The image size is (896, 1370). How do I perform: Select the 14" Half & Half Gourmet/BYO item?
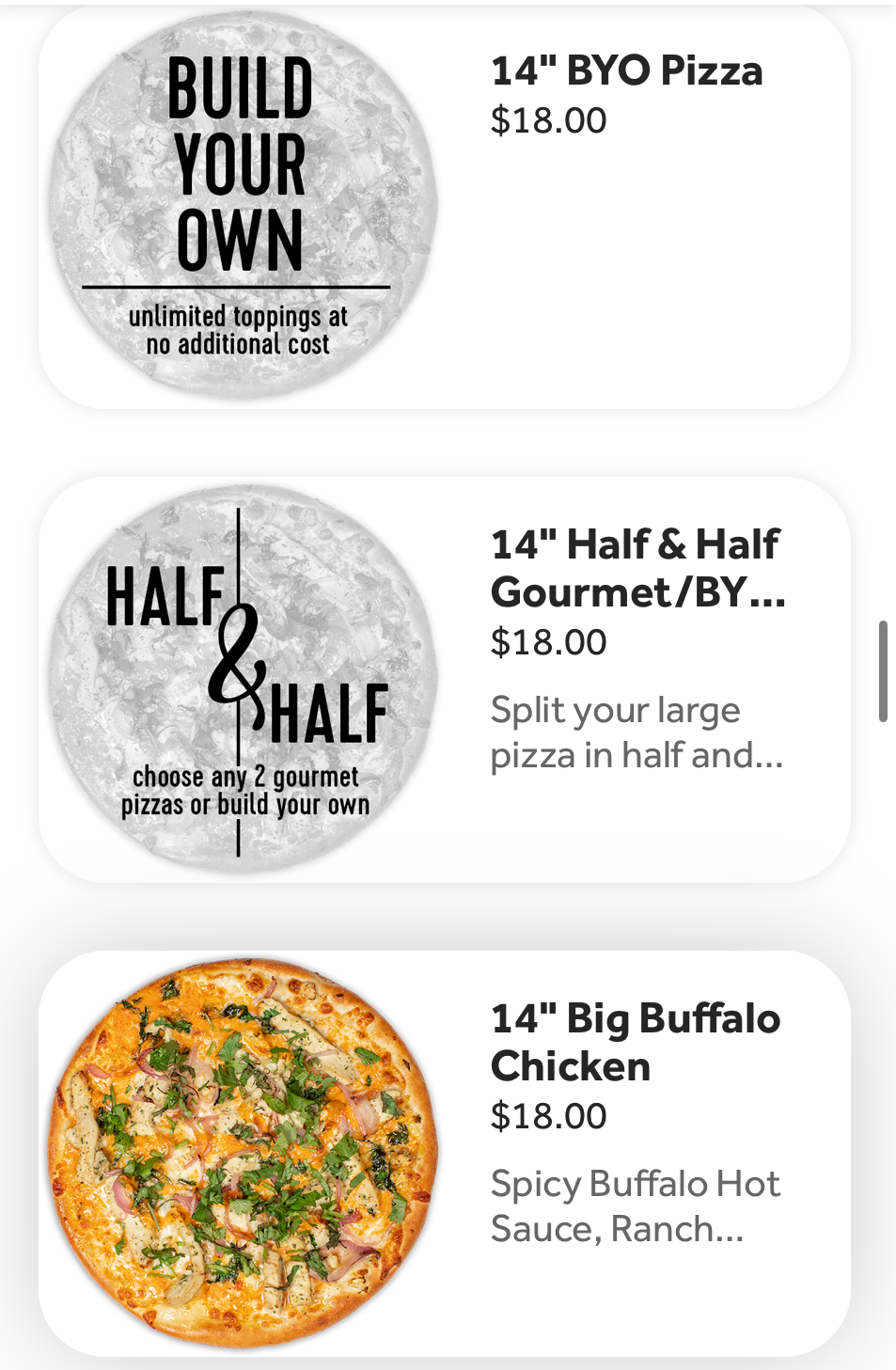[x=636, y=569]
